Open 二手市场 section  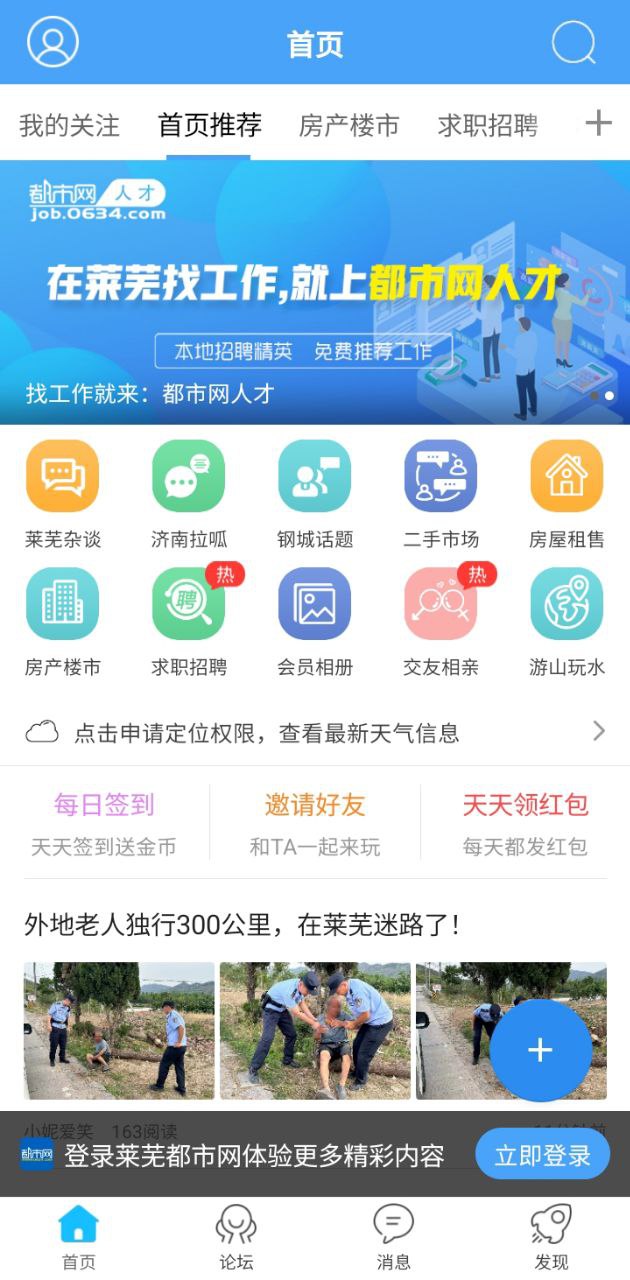point(441,494)
